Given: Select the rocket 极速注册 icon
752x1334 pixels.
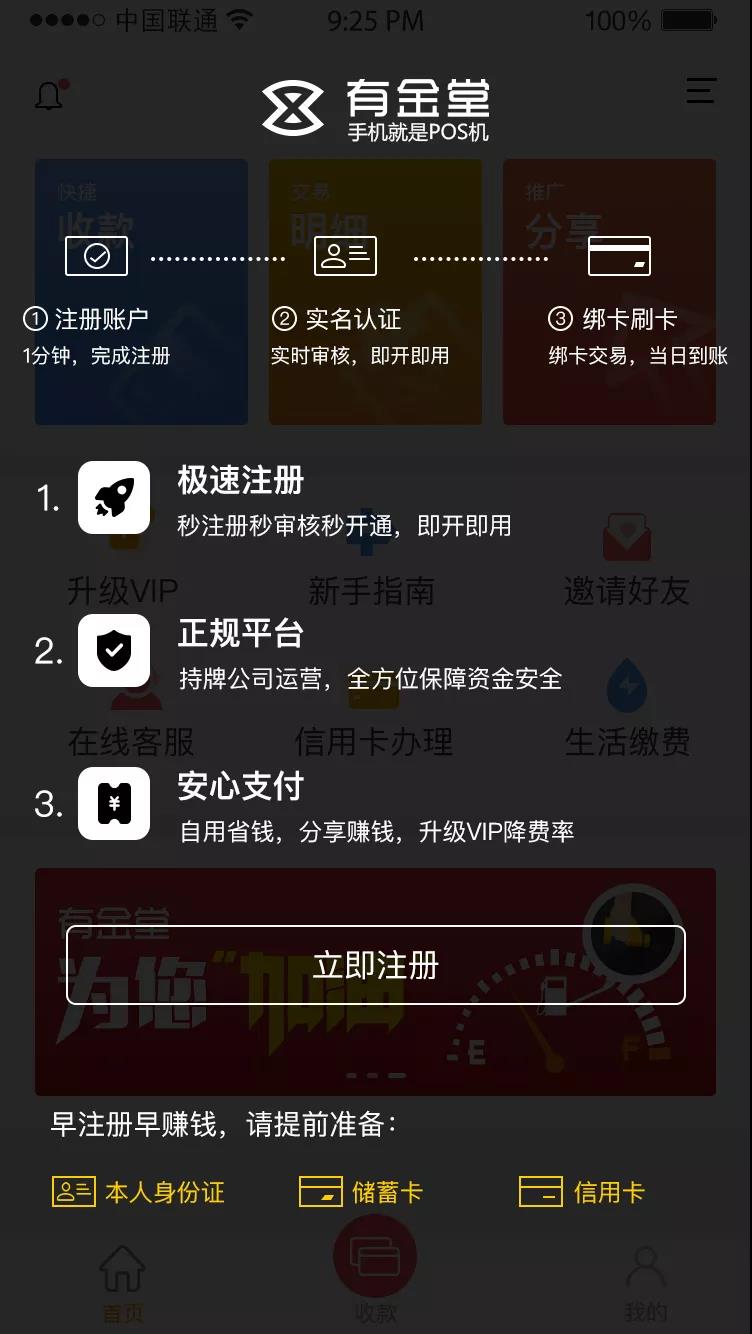Looking at the screenshot, I should pyautogui.click(x=114, y=497).
